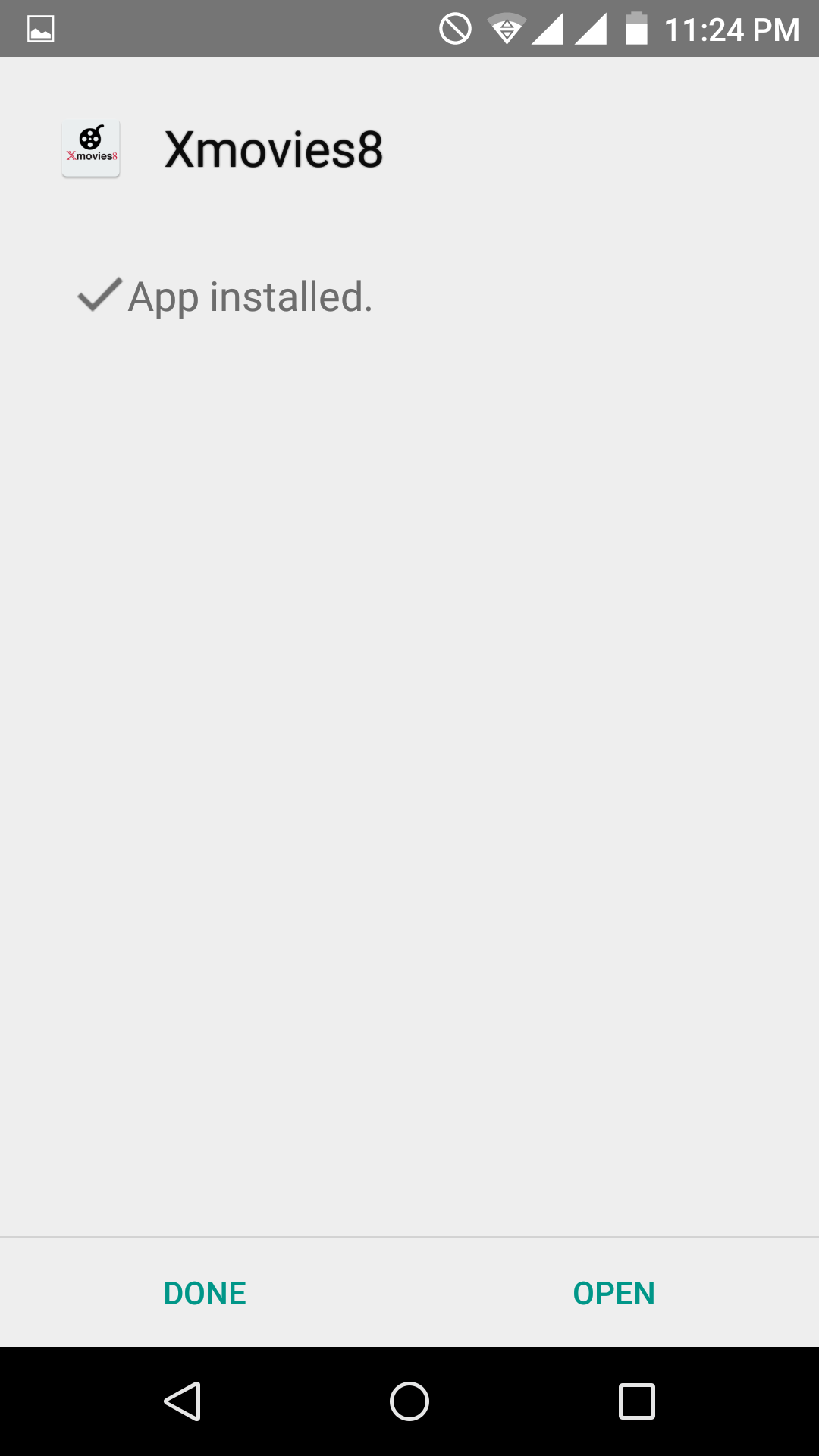This screenshot has height=1456, width=819.
Task: Tap DONE to finish installation
Action: [205, 1293]
